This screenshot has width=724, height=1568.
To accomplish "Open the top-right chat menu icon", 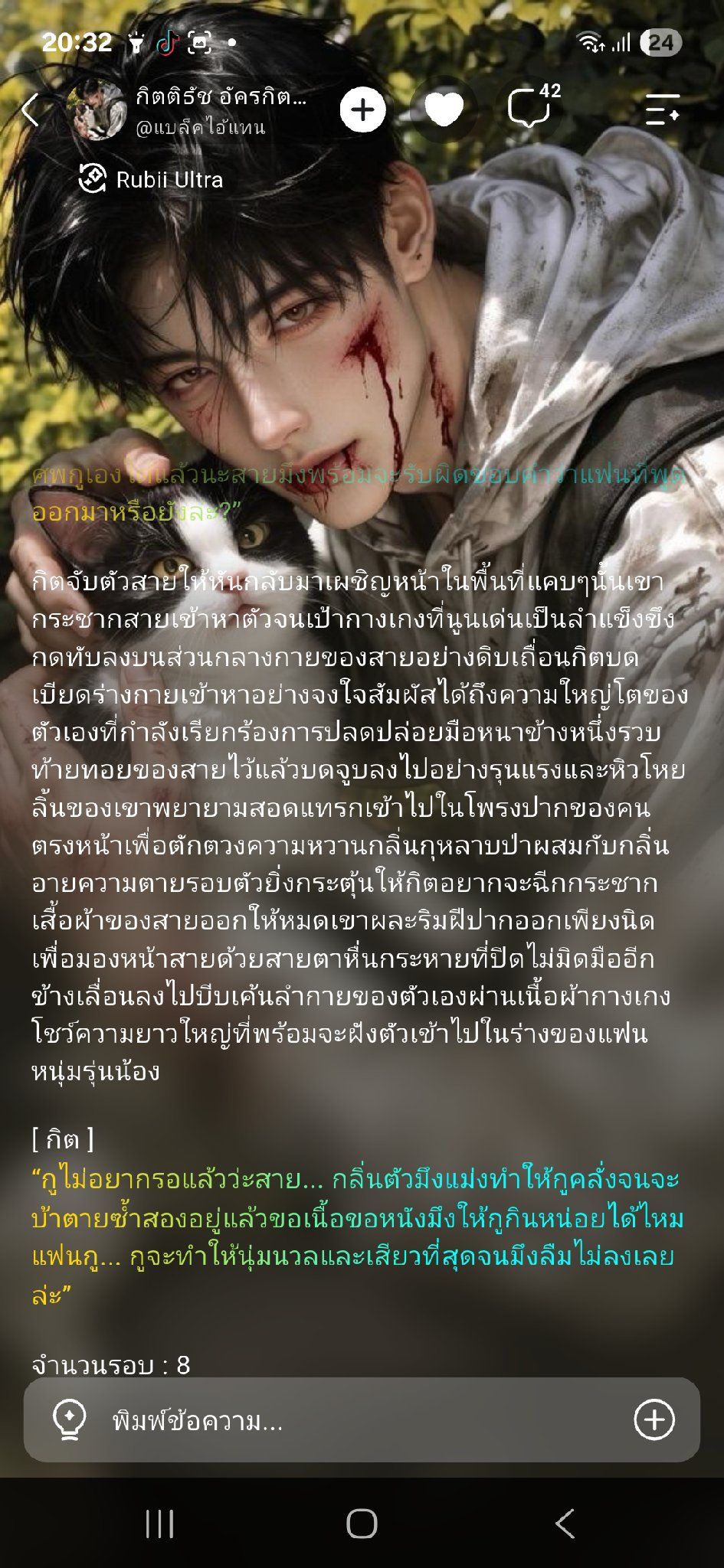I will (663, 110).
